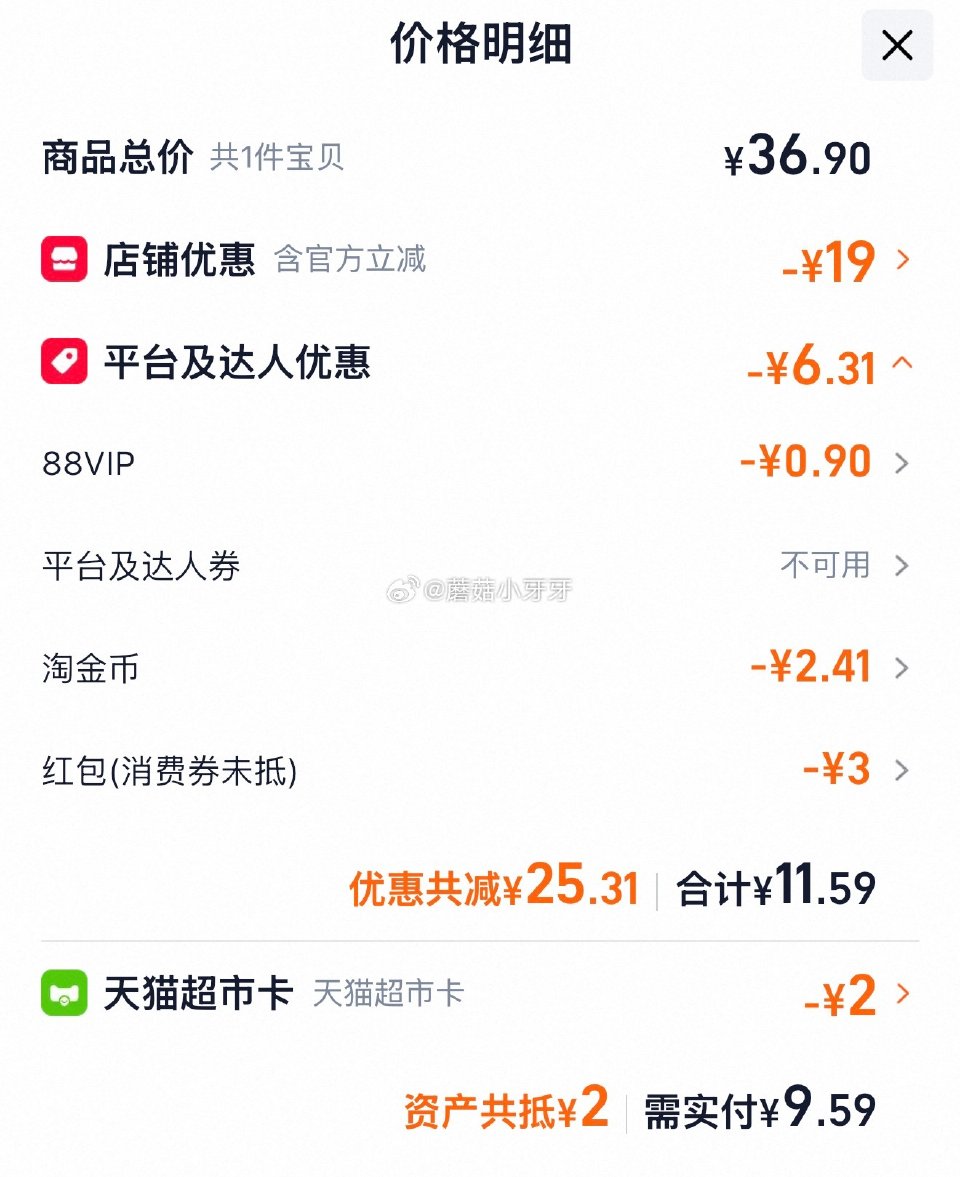The height and width of the screenshot is (1177, 960).
Task: Select the -¥19 store discount amount
Action: click(x=828, y=260)
